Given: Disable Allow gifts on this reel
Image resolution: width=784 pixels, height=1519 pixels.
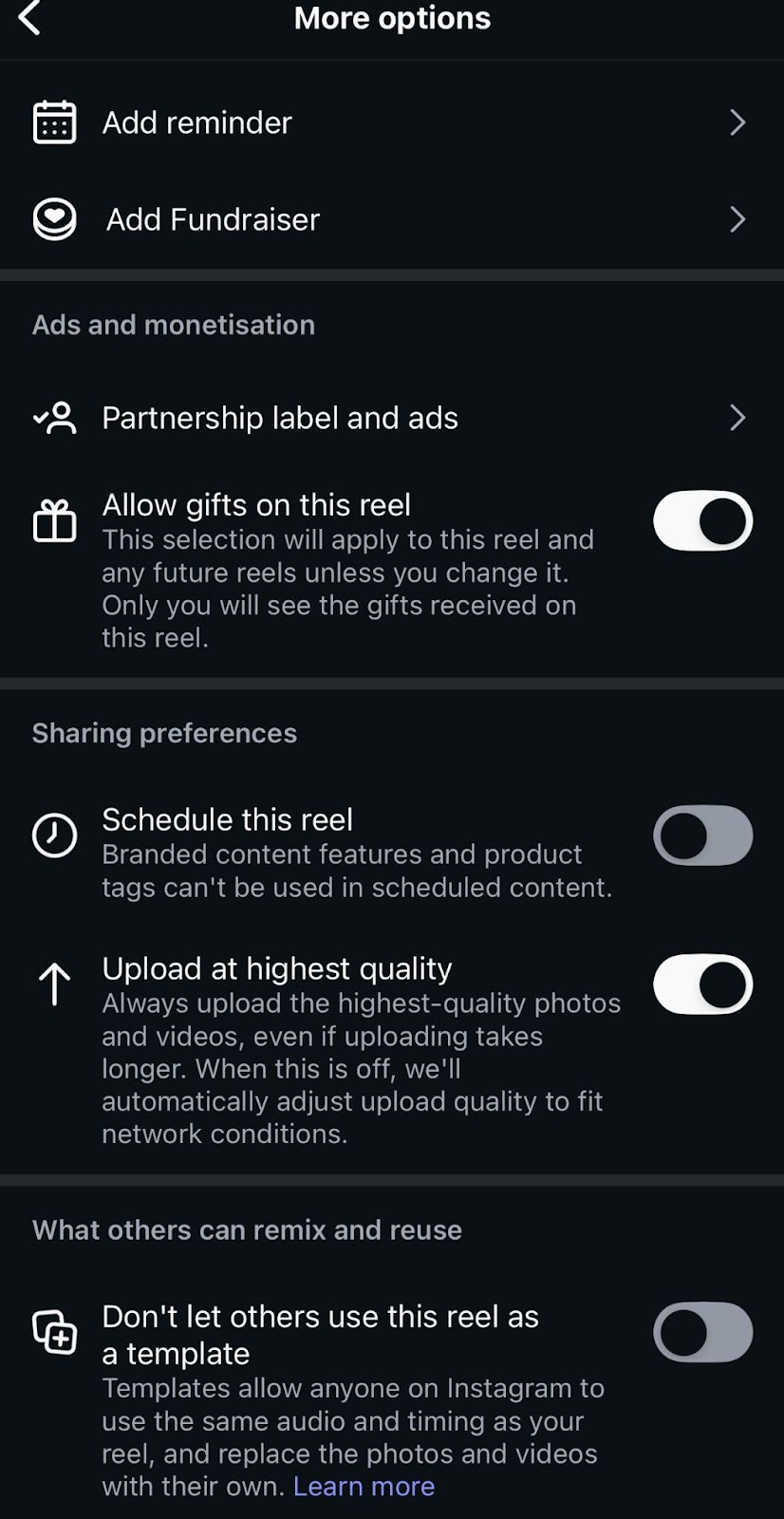Looking at the screenshot, I should pos(702,521).
